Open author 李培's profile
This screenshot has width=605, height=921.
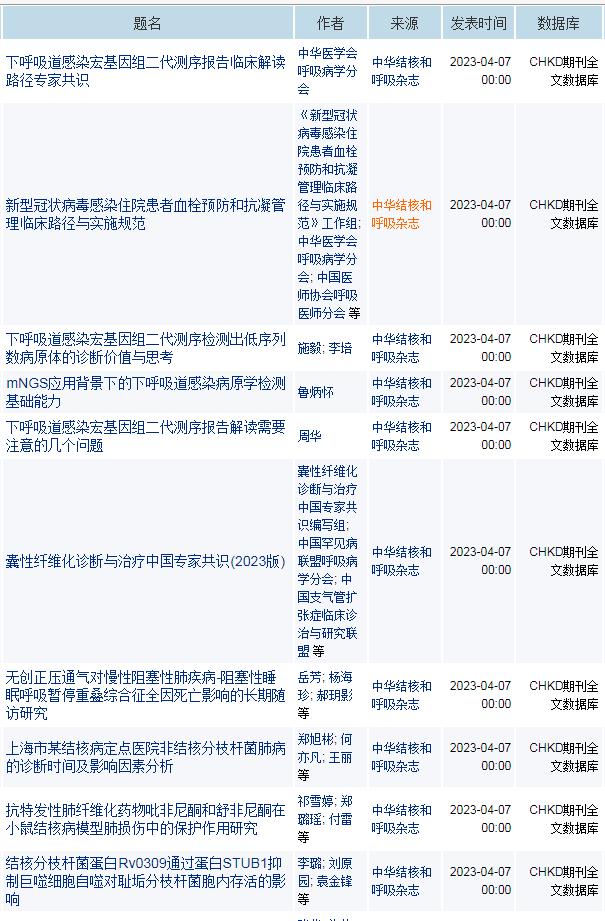tap(340, 348)
